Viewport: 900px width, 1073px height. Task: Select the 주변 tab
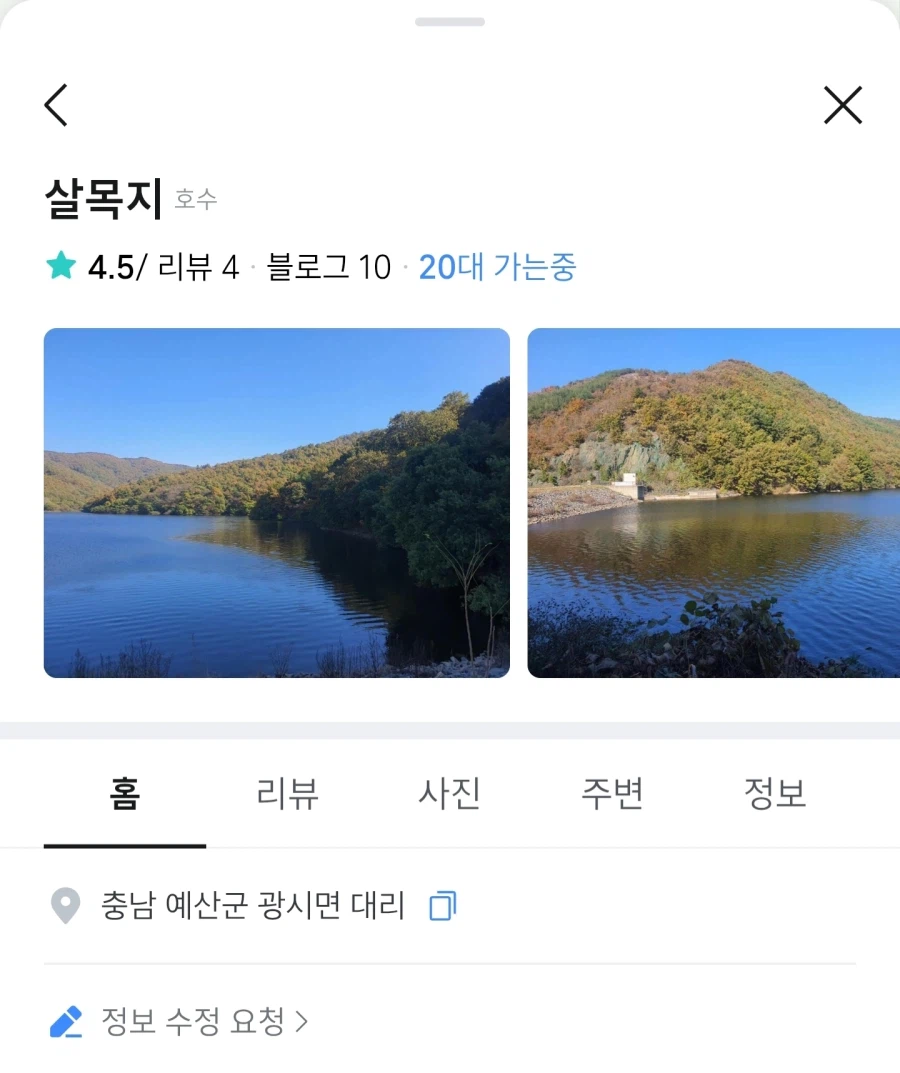coord(611,793)
